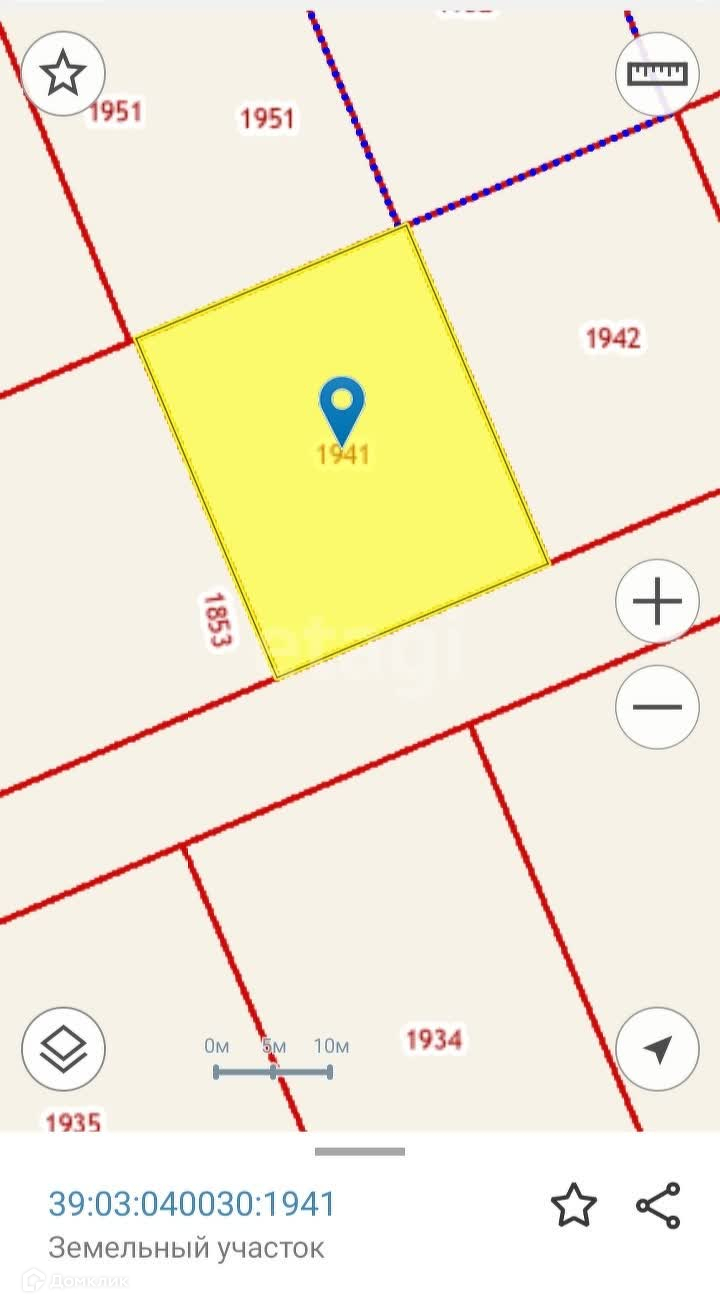Open favorites via the top-left star button

(x=63, y=73)
